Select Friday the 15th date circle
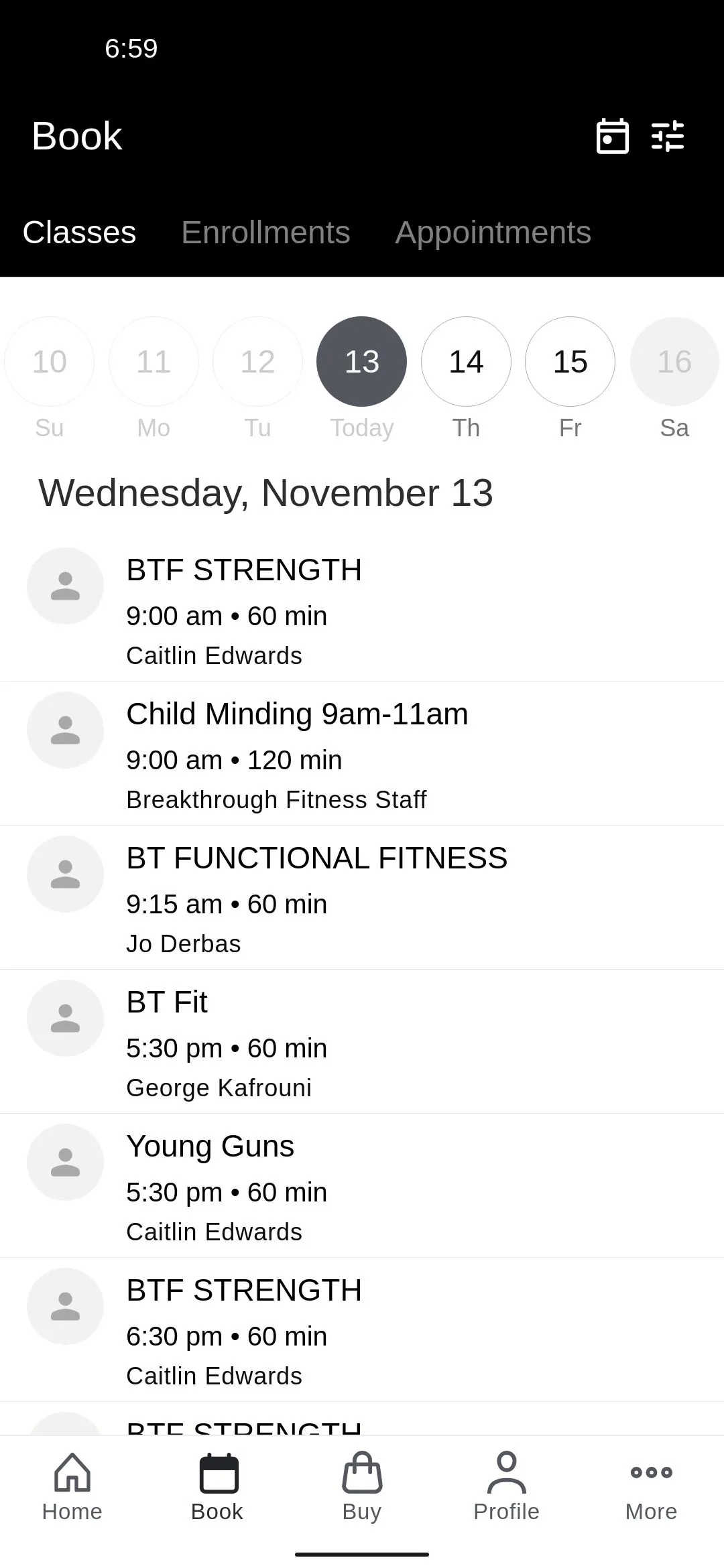 (569, 361)
